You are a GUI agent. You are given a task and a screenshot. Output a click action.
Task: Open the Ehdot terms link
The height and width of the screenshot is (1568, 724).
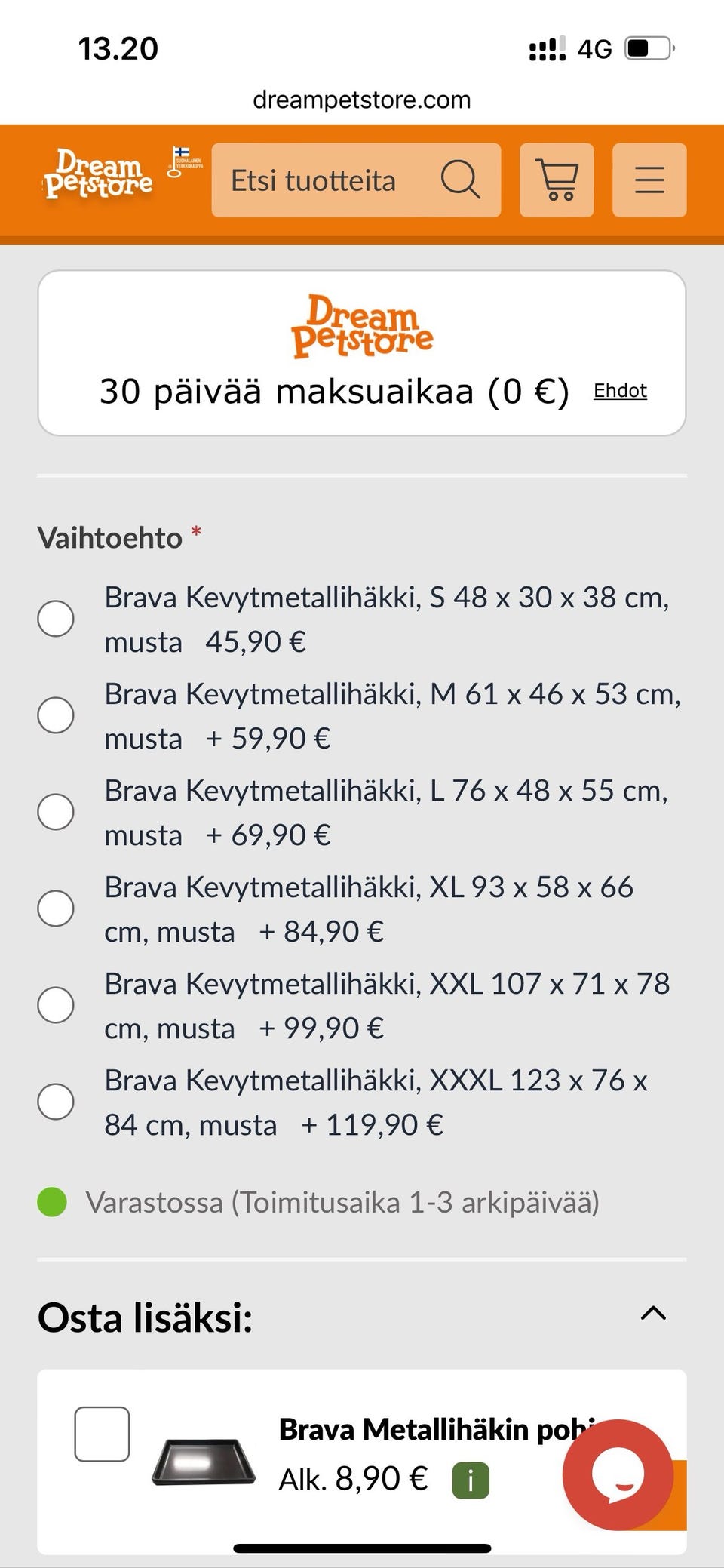tap(620, 391)
